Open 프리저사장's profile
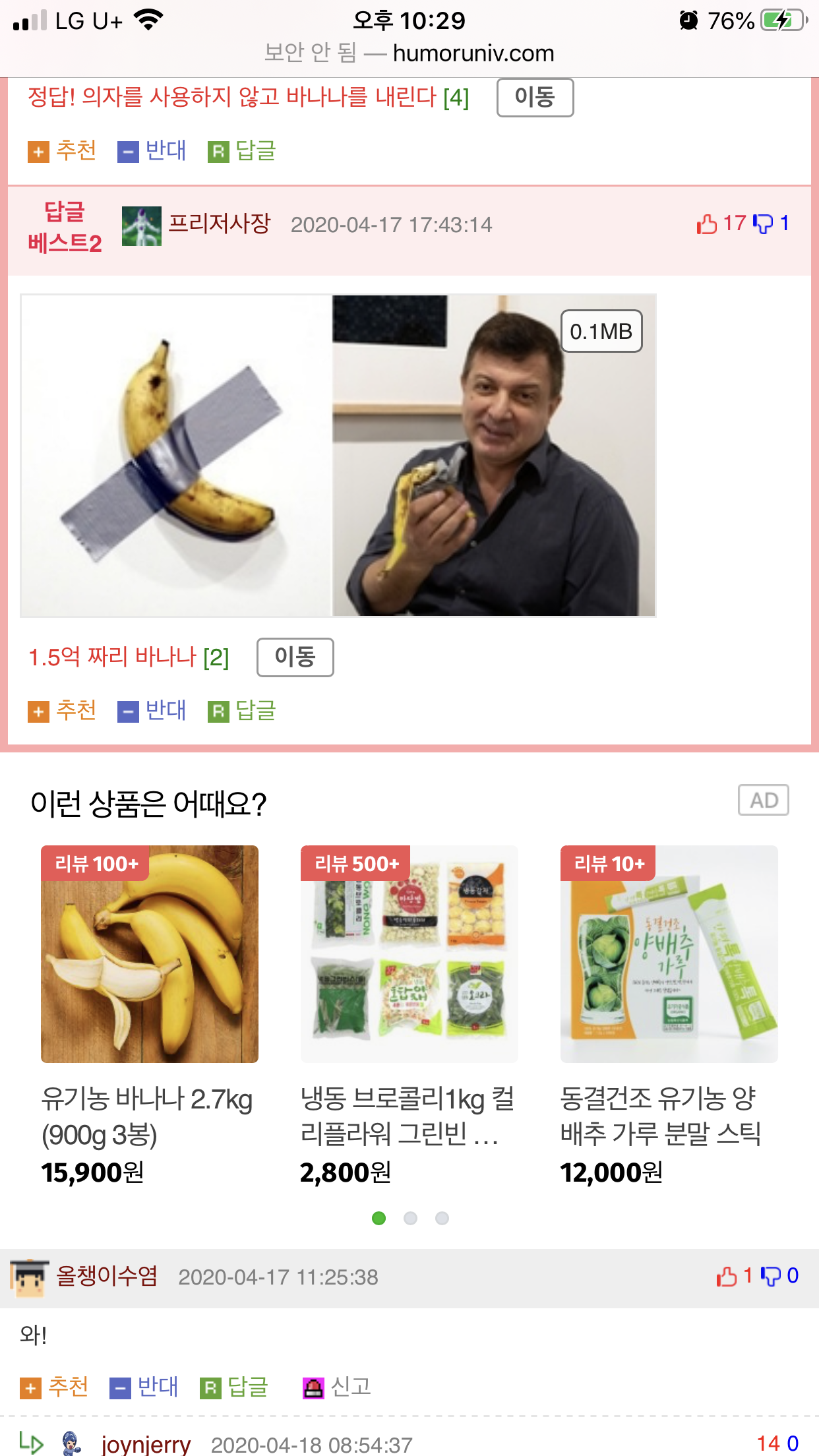 pos(219,224)
